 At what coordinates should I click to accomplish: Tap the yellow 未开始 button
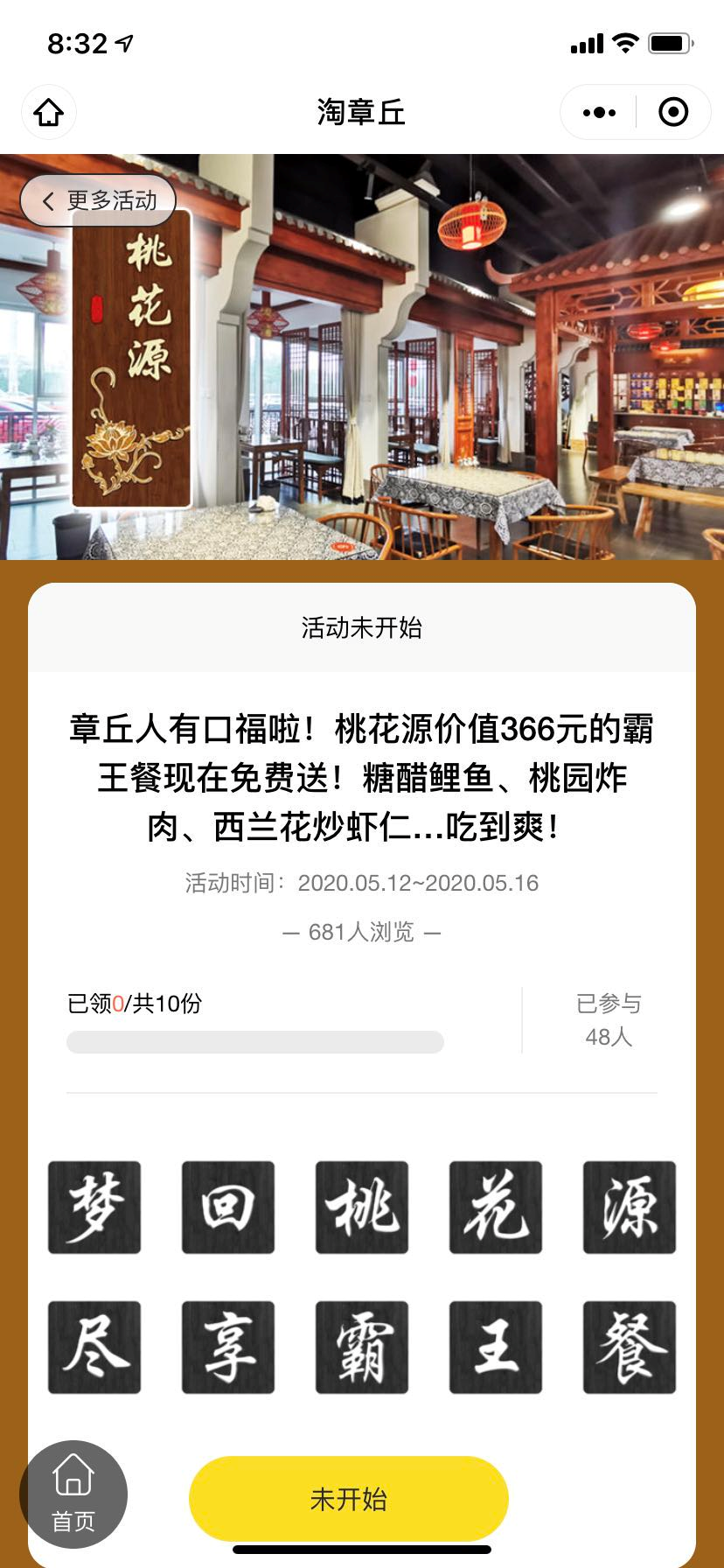348,1499
